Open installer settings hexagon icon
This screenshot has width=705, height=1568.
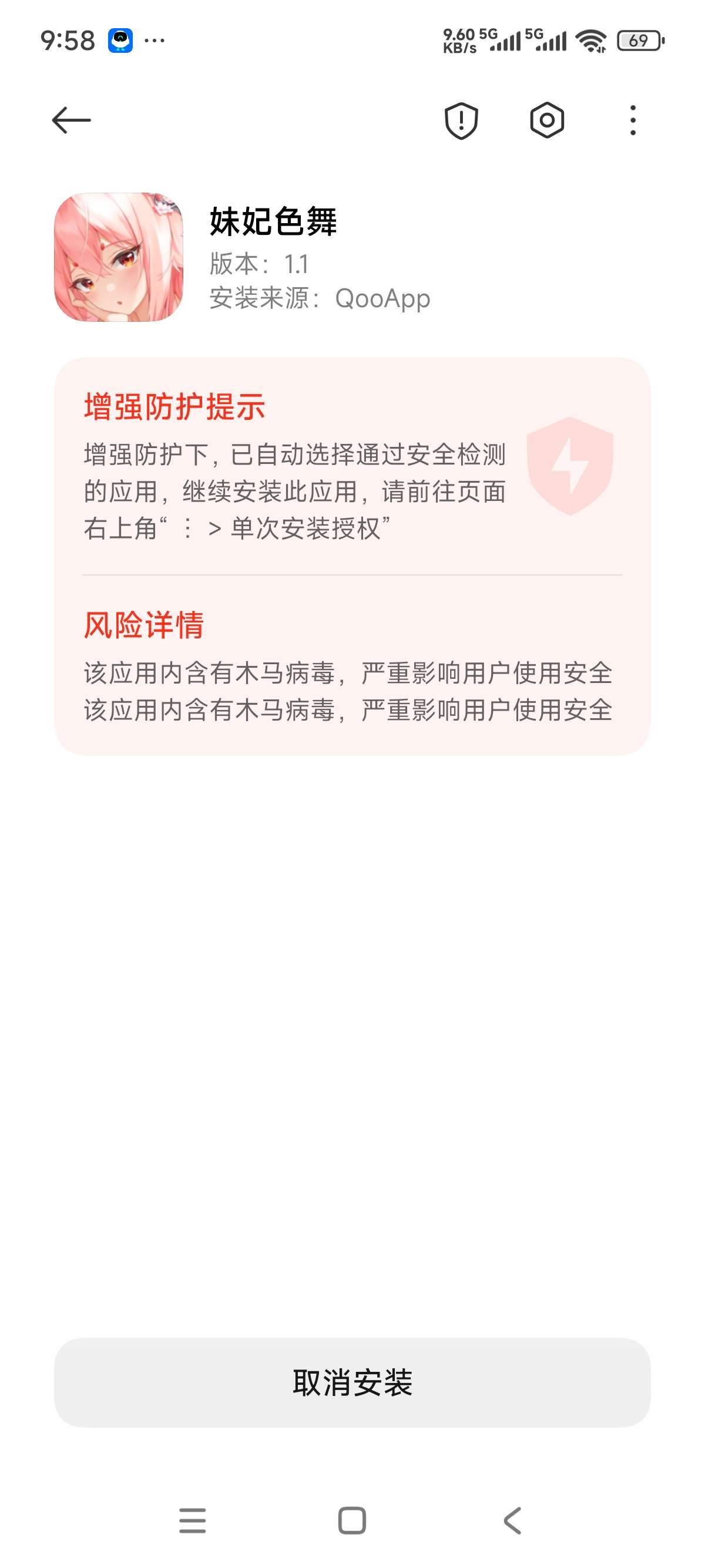pos(547,120)
